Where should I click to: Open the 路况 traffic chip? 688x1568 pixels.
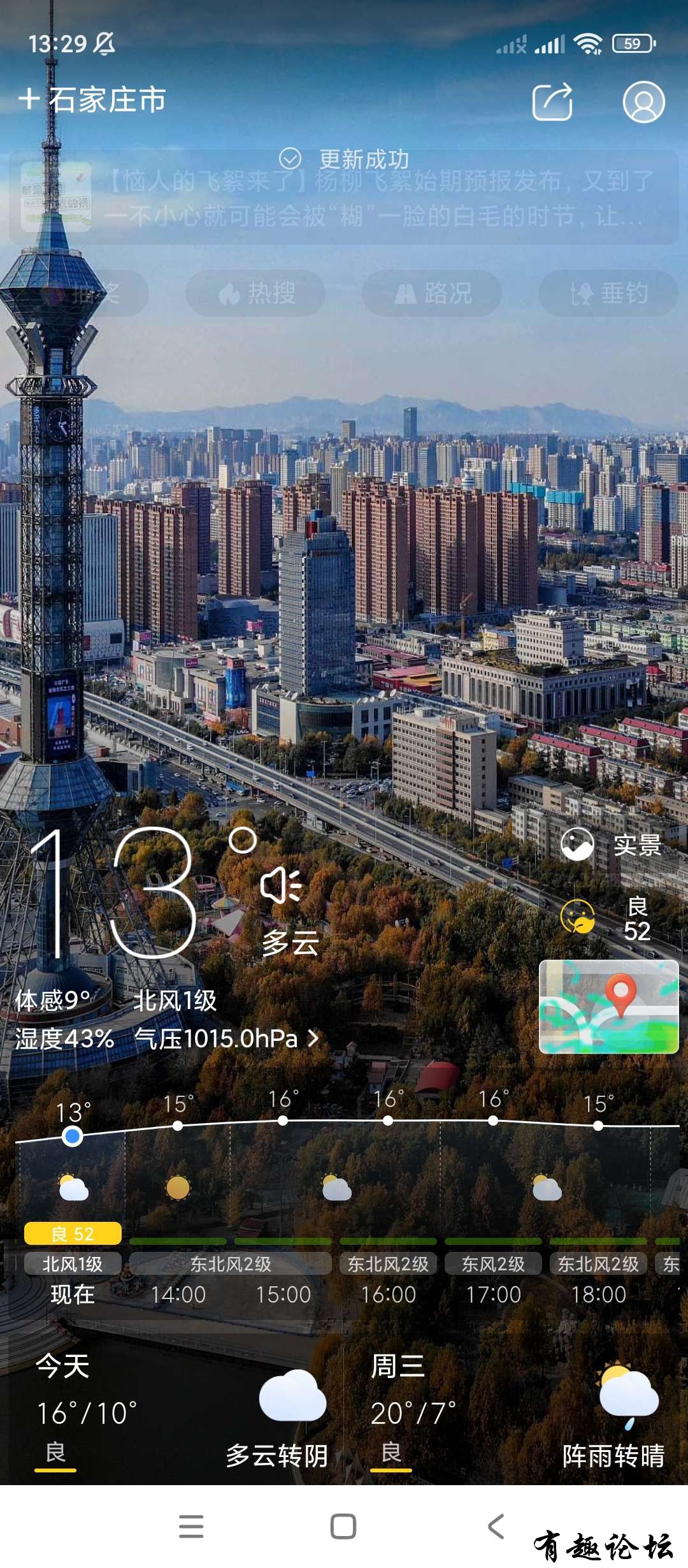tap(433, 293)
